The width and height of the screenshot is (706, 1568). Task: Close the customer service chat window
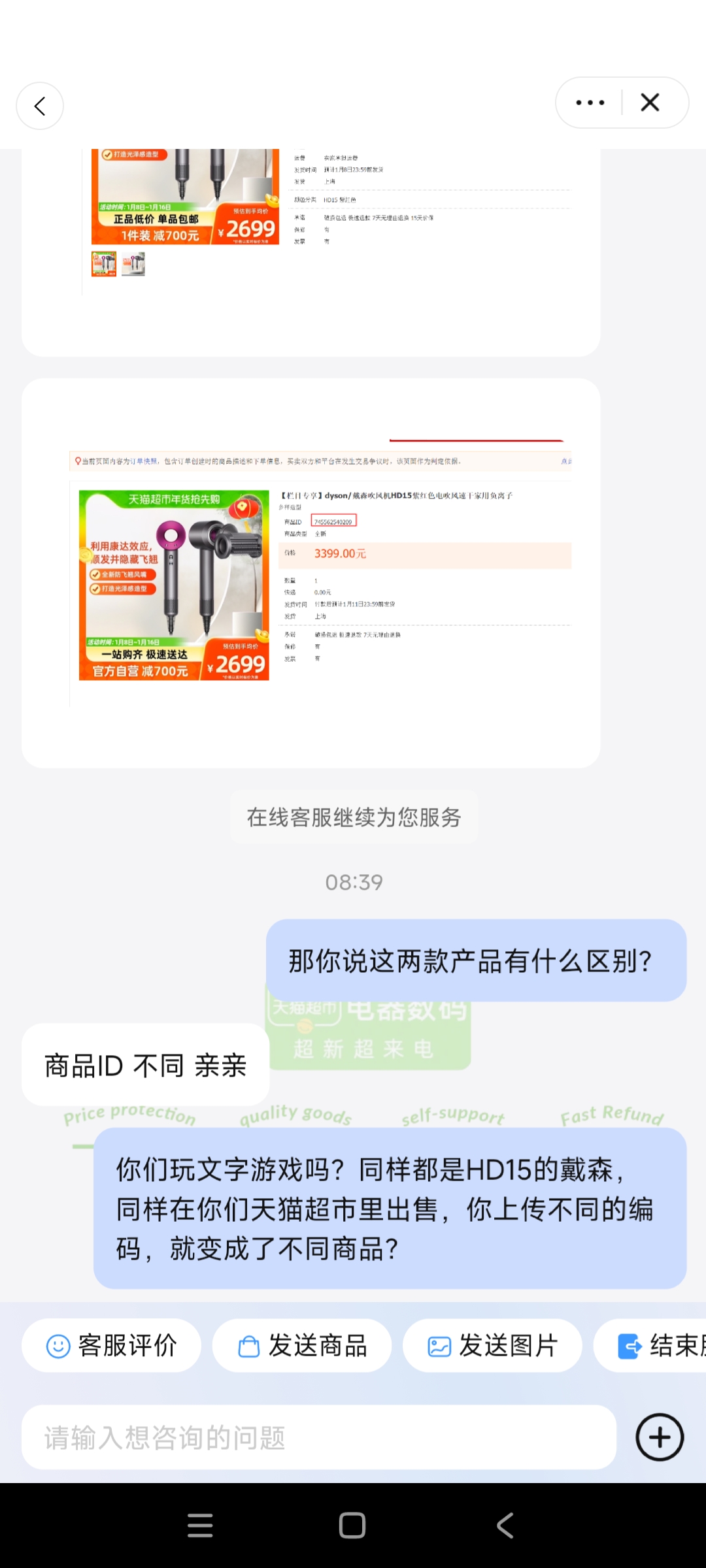650,103
